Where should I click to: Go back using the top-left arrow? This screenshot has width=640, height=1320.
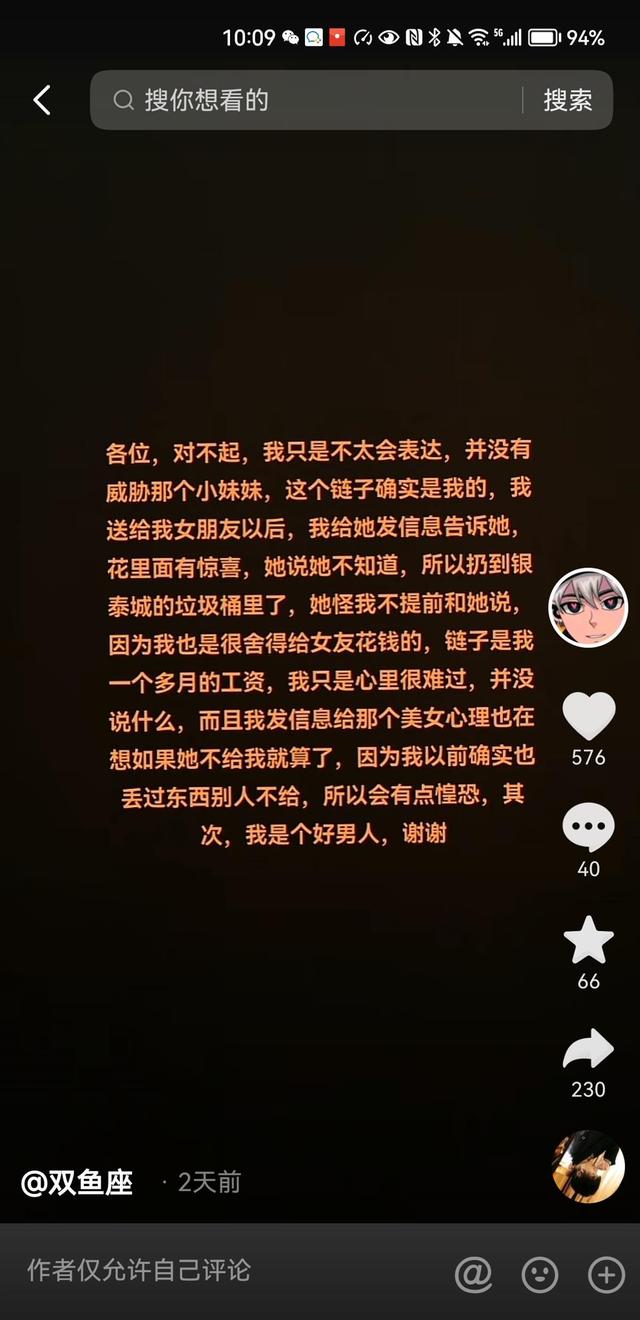[42, 100]
